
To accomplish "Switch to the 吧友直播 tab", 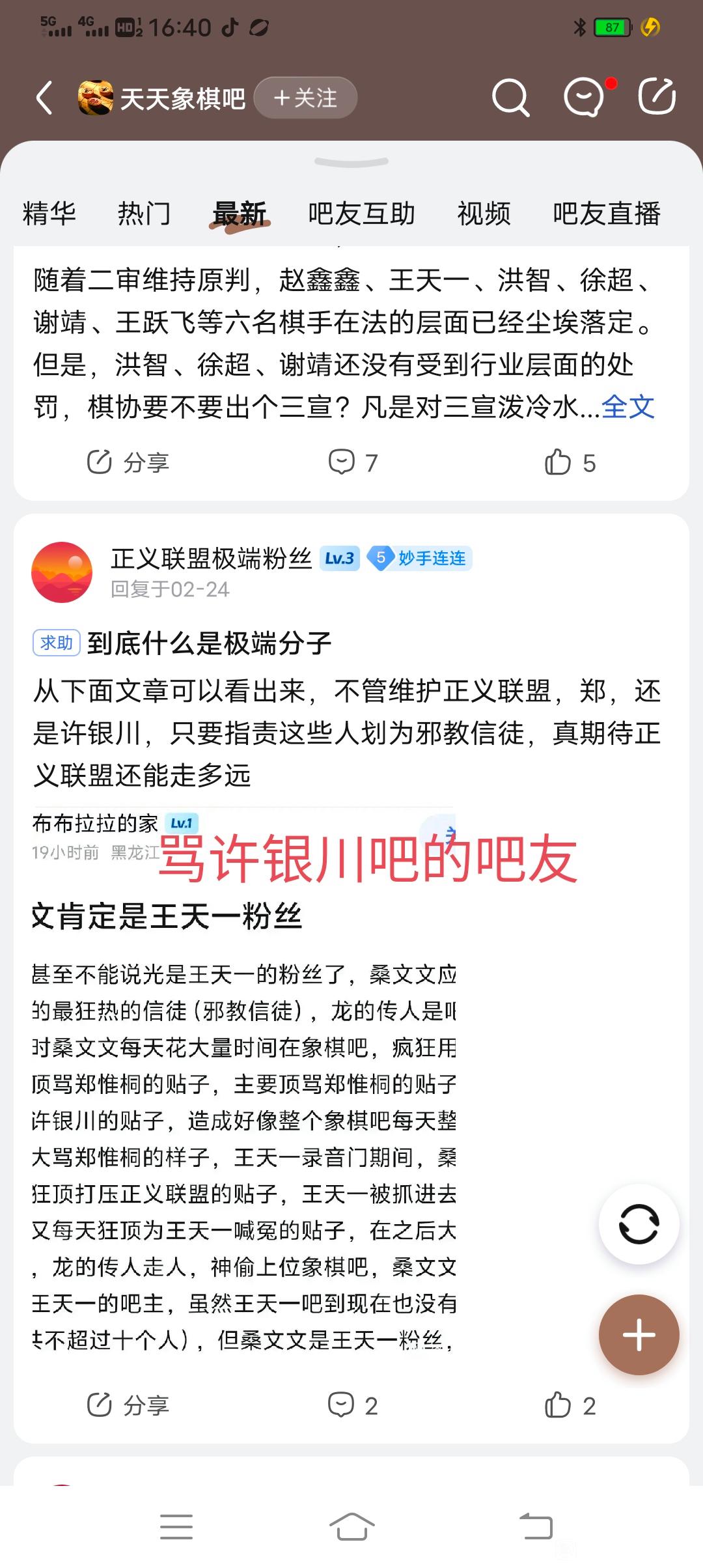I will 606,214.
